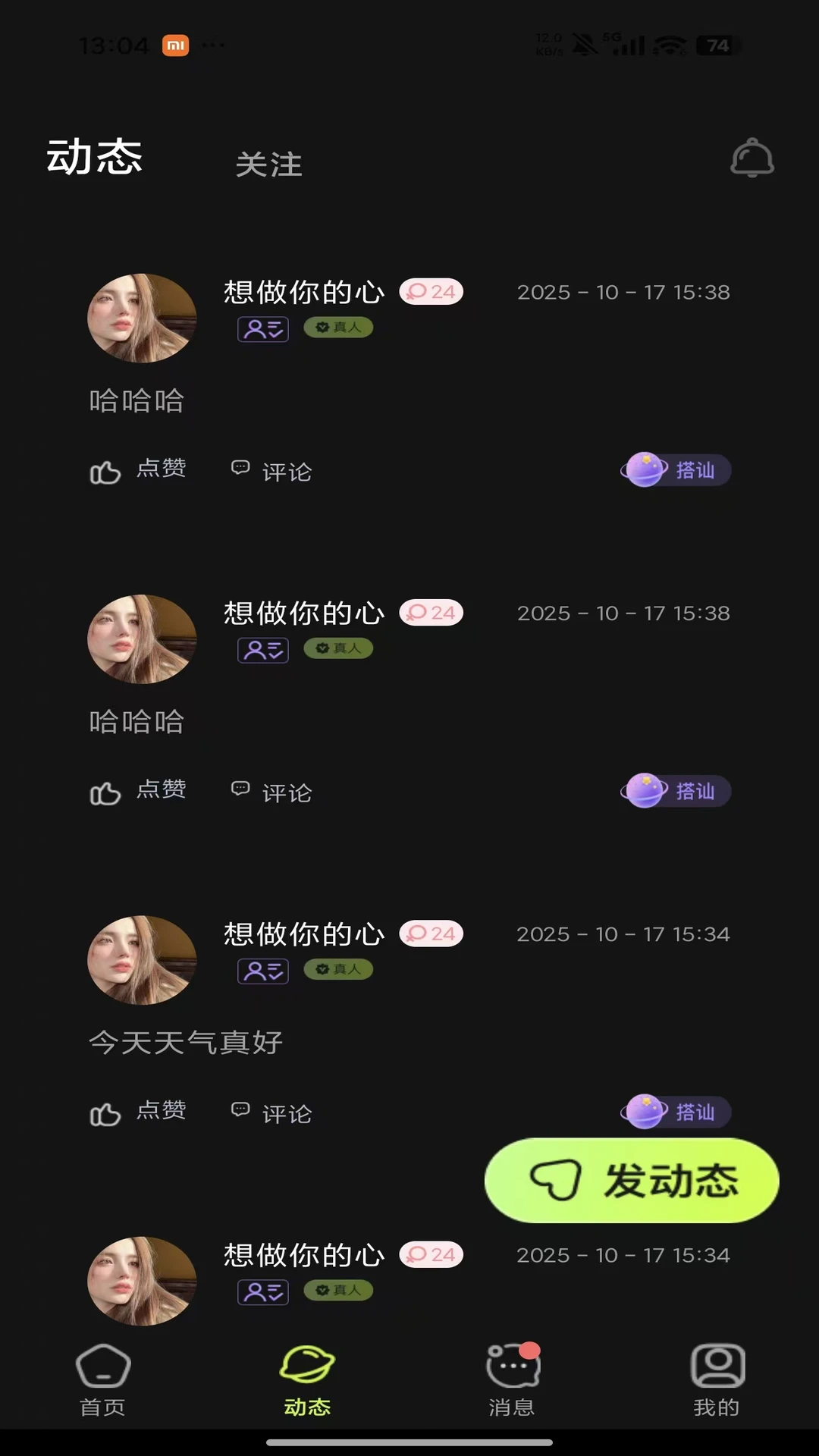Open the username 想做你的心

(303, 291)
